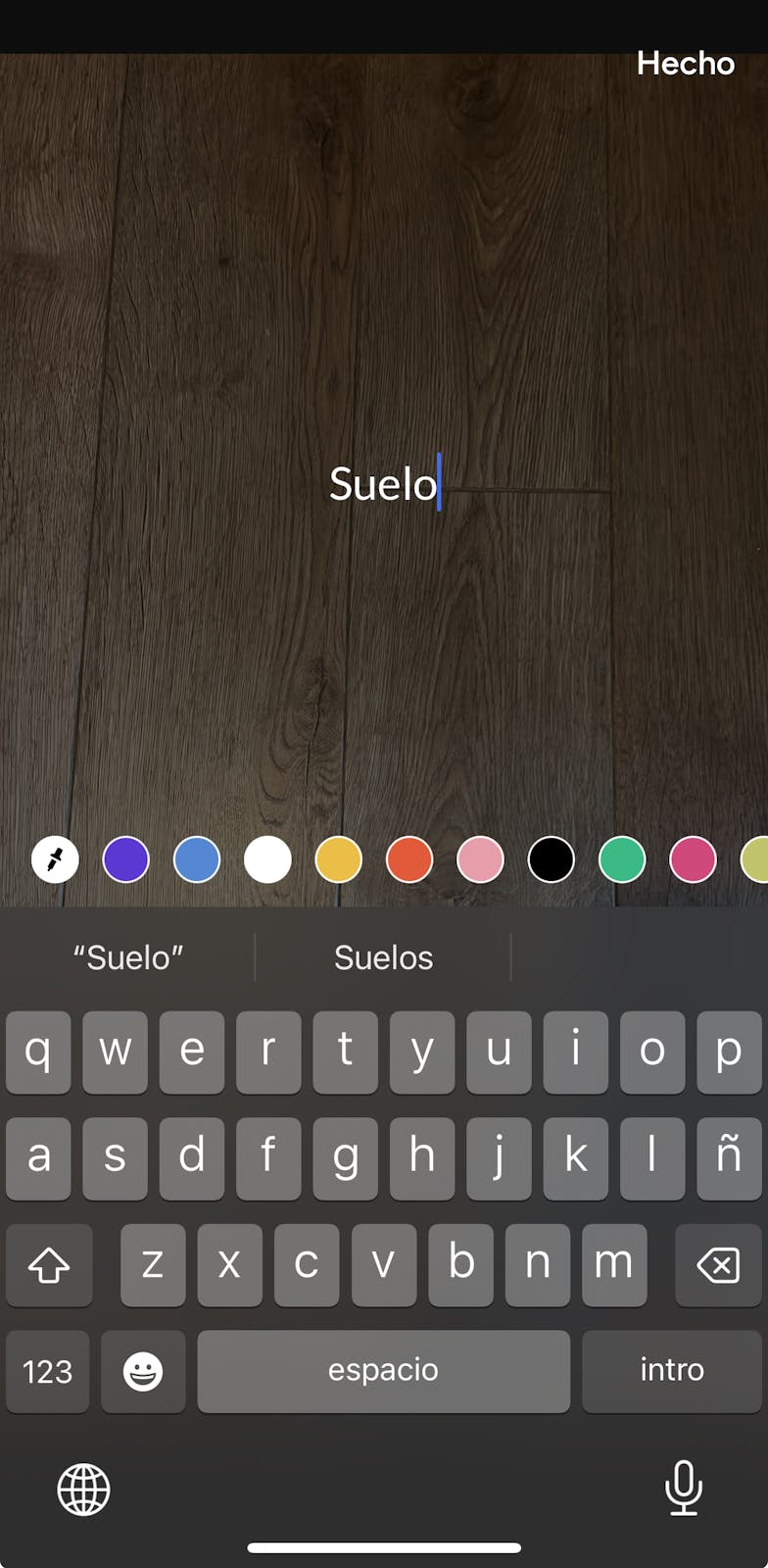Viewport: 768px width, 1568px height.
Task: Select the purple color swatch
Action: pos(126,860)
